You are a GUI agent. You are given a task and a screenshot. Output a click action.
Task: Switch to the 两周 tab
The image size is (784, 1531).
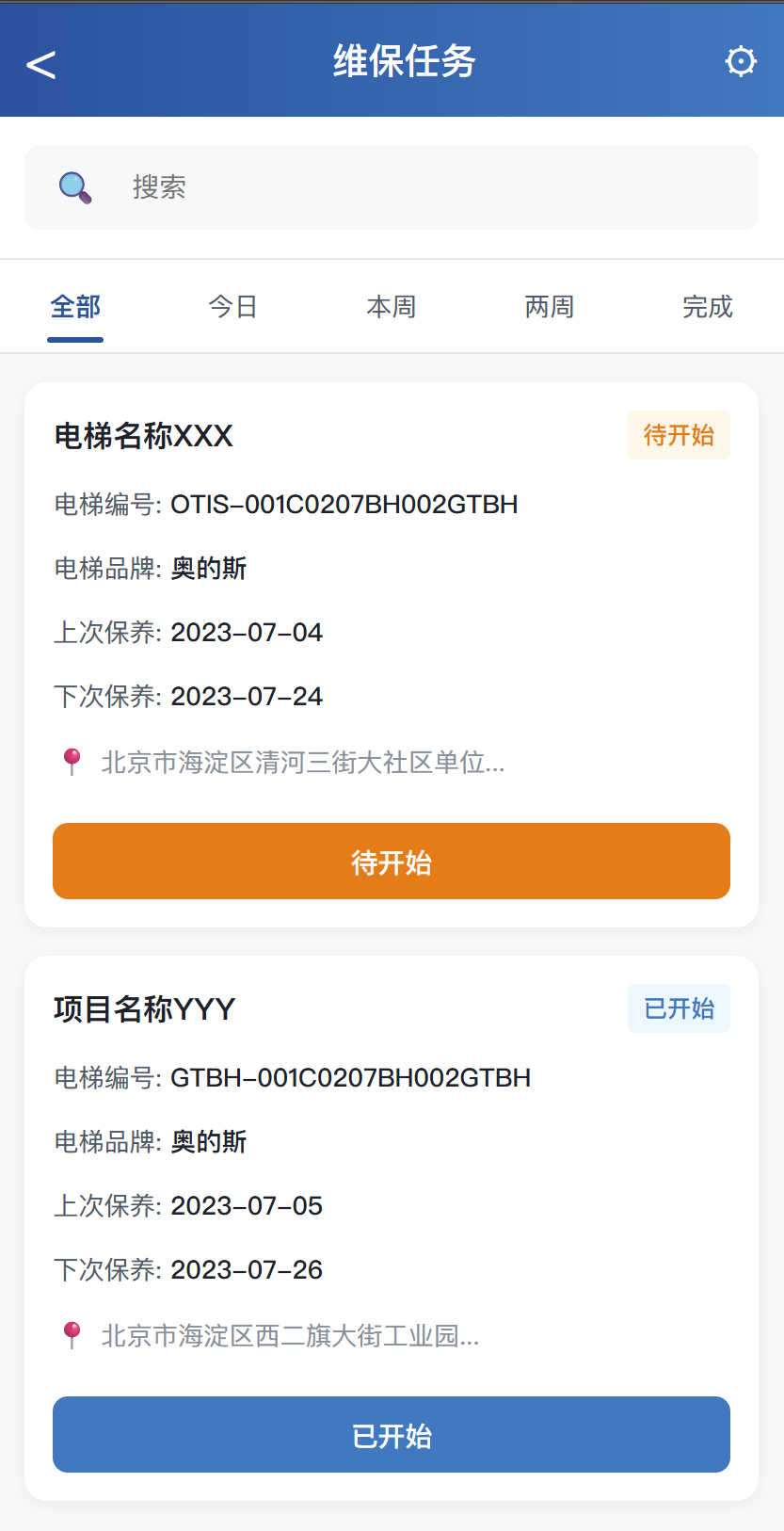point(550,306)
